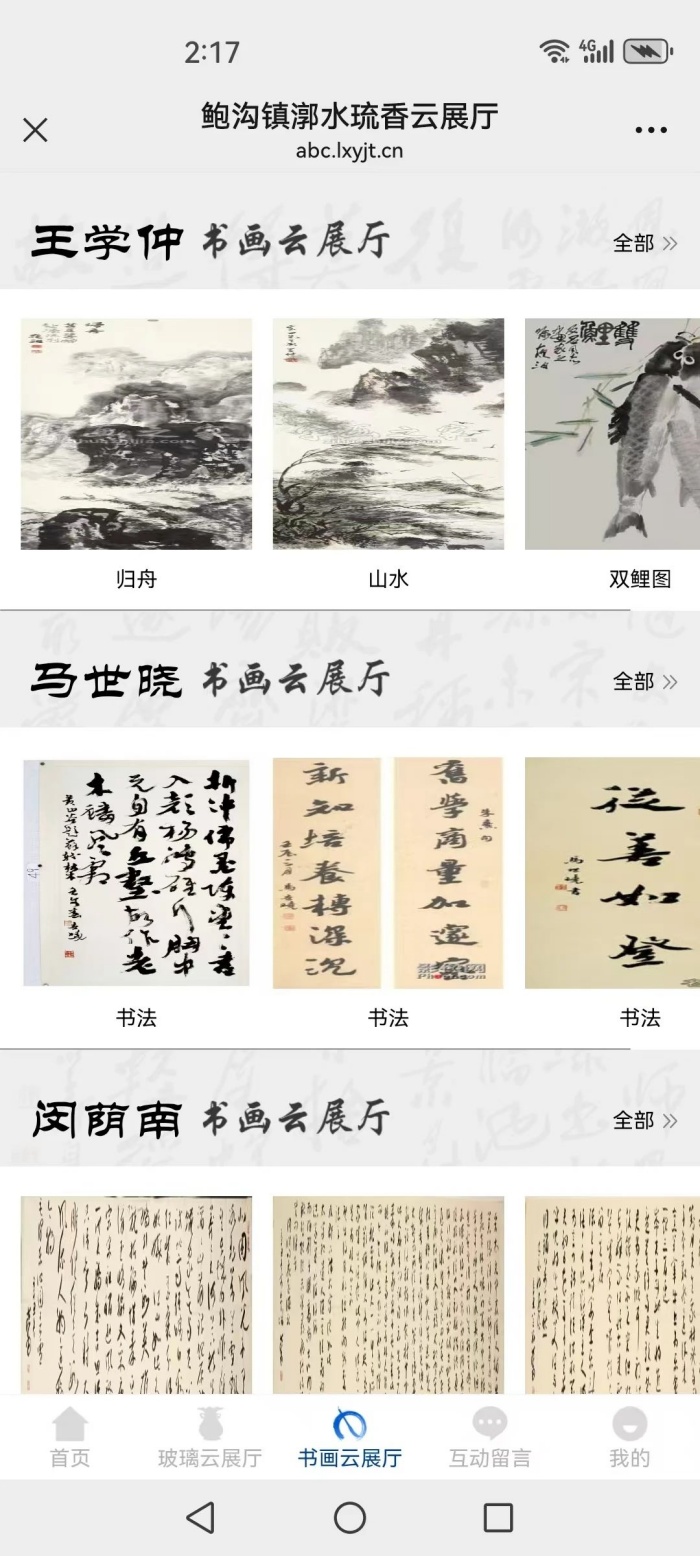Open the 我的 tab
The width and height of the screenshot is (700, 1556).
(x=629, y=1438)
